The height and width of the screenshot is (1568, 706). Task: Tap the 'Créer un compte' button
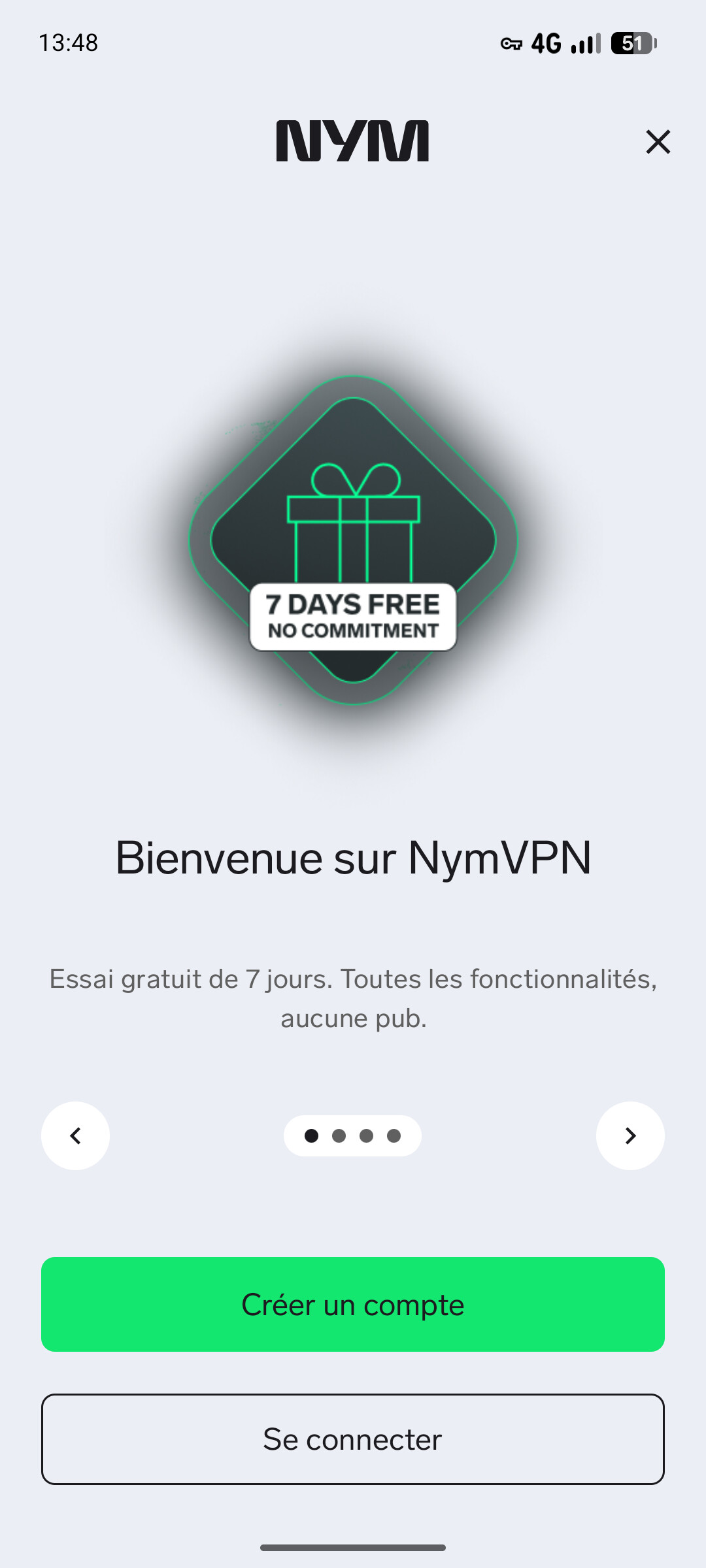353,1305
